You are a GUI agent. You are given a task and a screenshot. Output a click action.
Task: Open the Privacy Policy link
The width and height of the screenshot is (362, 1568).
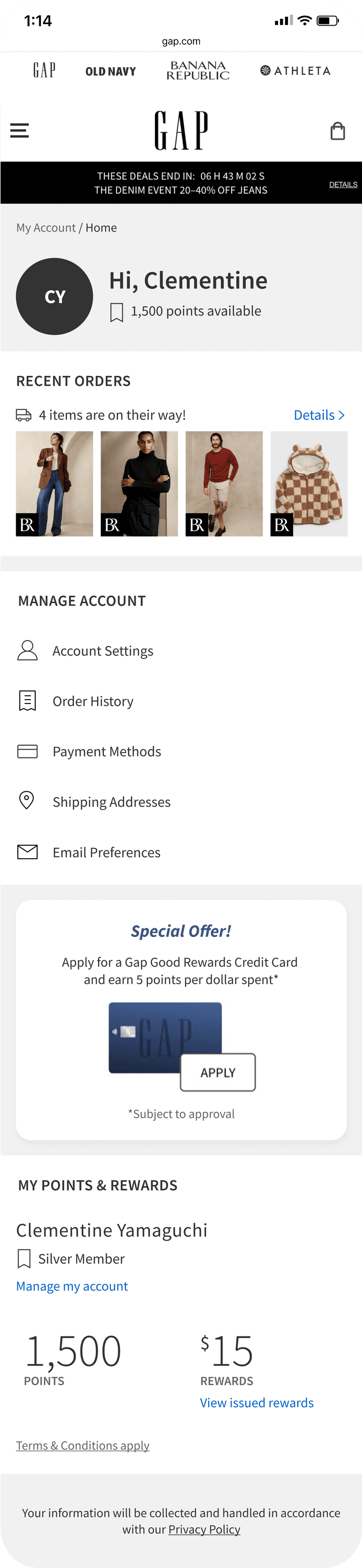204,1529
